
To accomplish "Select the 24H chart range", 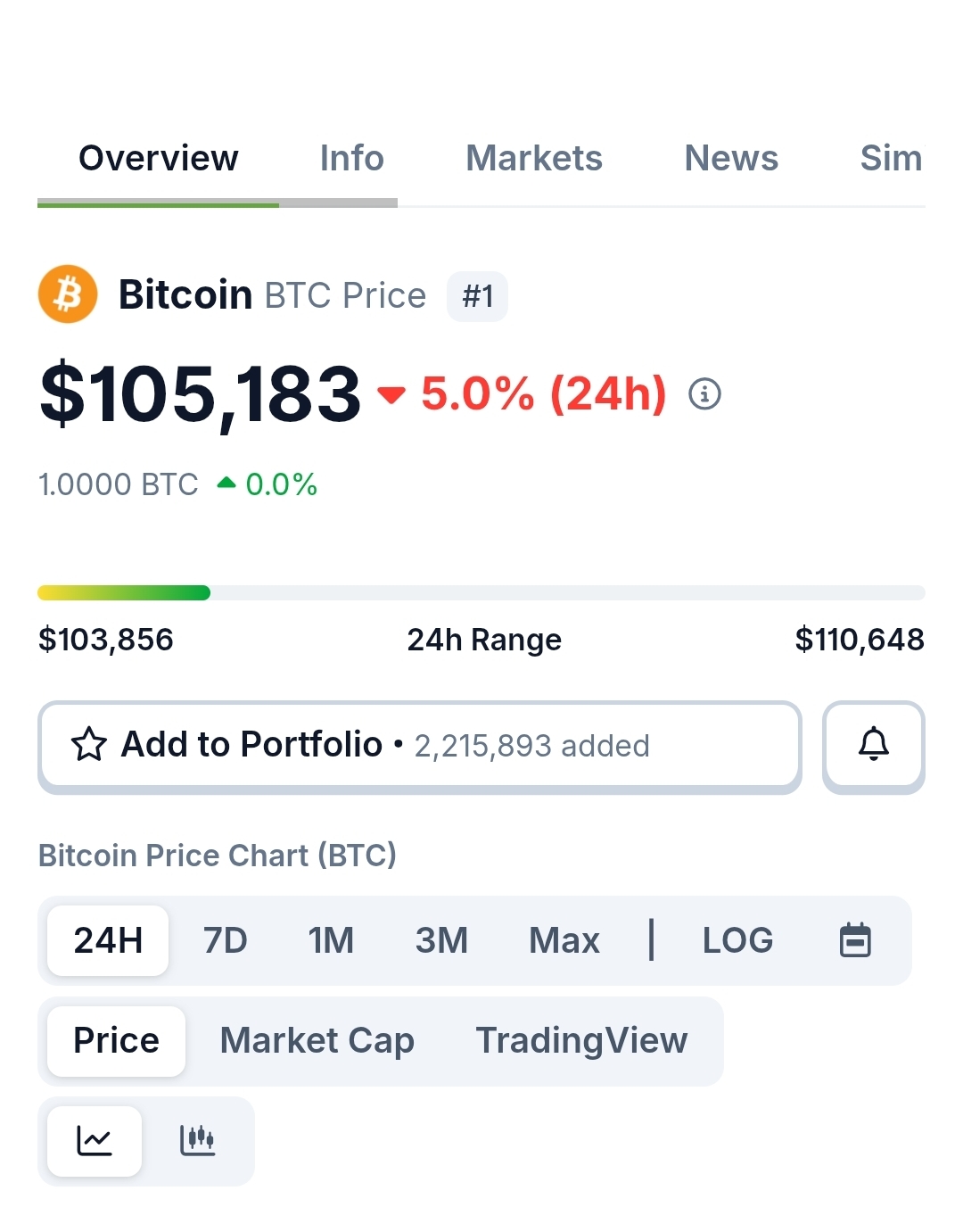I will tap(108, 940).
